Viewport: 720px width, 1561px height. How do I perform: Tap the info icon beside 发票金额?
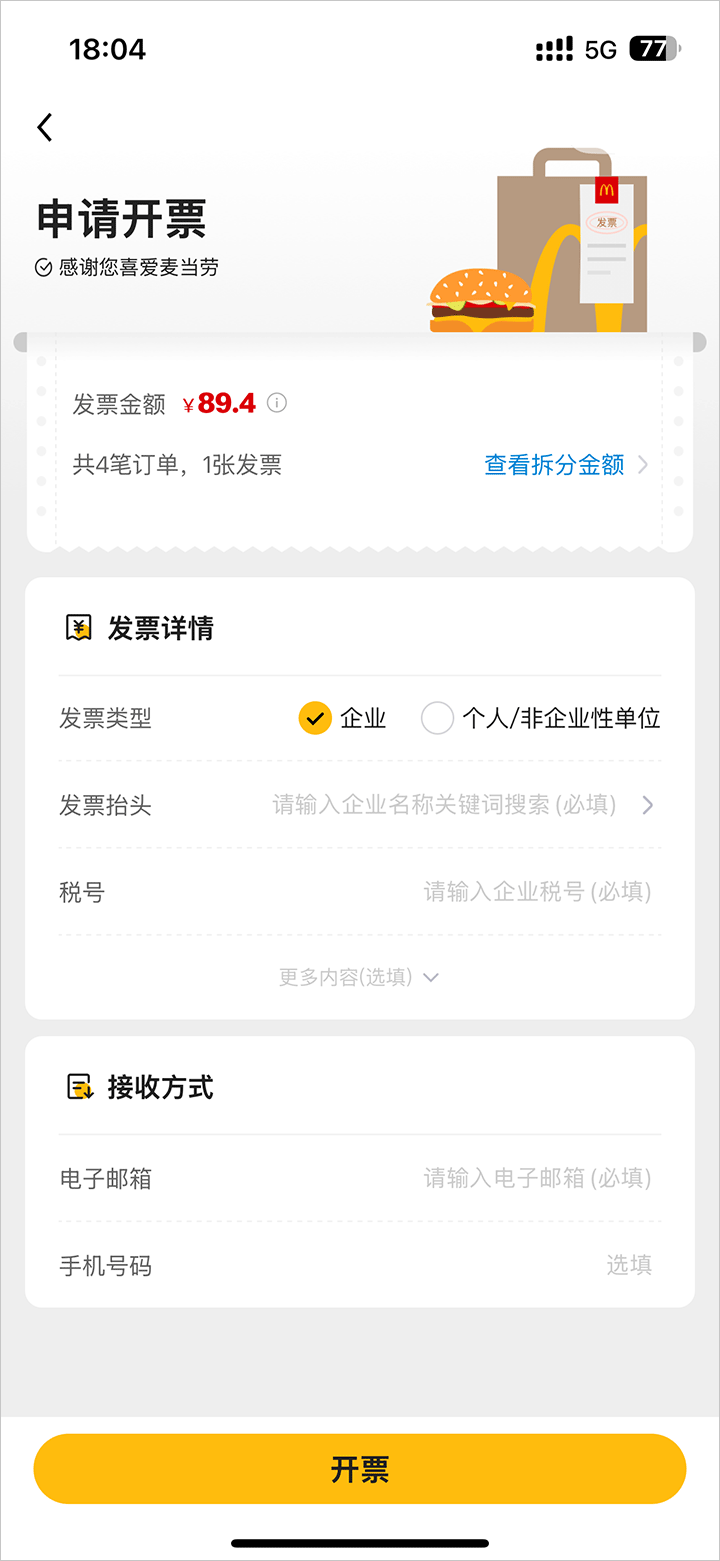[x=277, y=403]
